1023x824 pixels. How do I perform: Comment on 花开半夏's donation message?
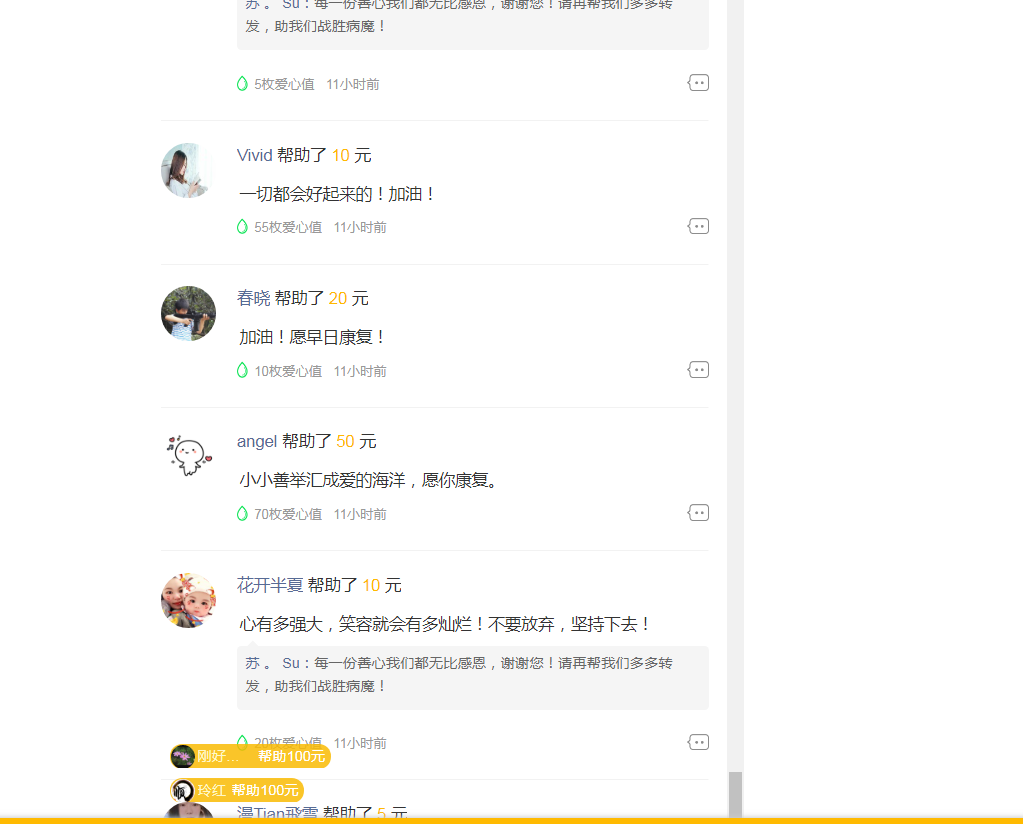[x=698, y=742]
